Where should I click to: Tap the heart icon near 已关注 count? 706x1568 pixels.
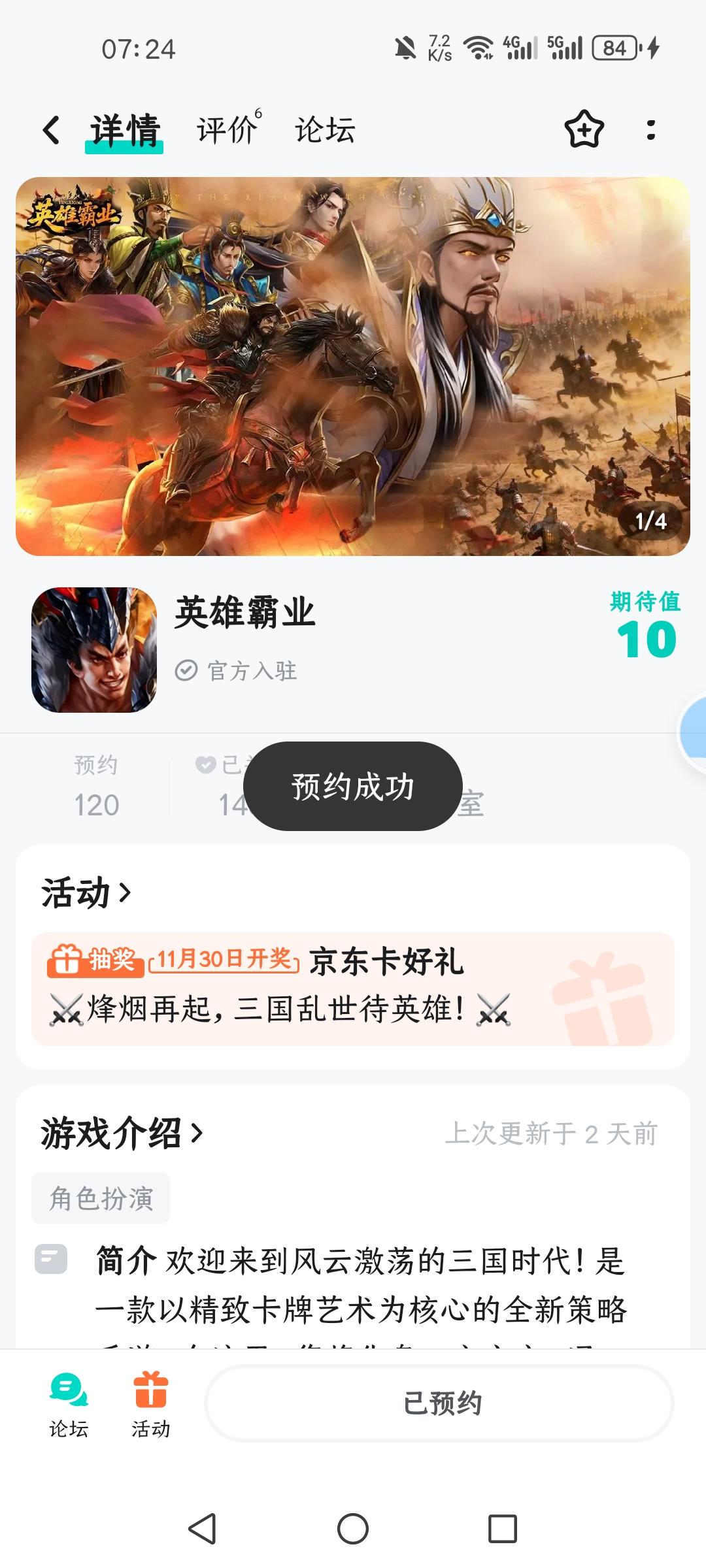pyautogui.click(x=205, y=763)
